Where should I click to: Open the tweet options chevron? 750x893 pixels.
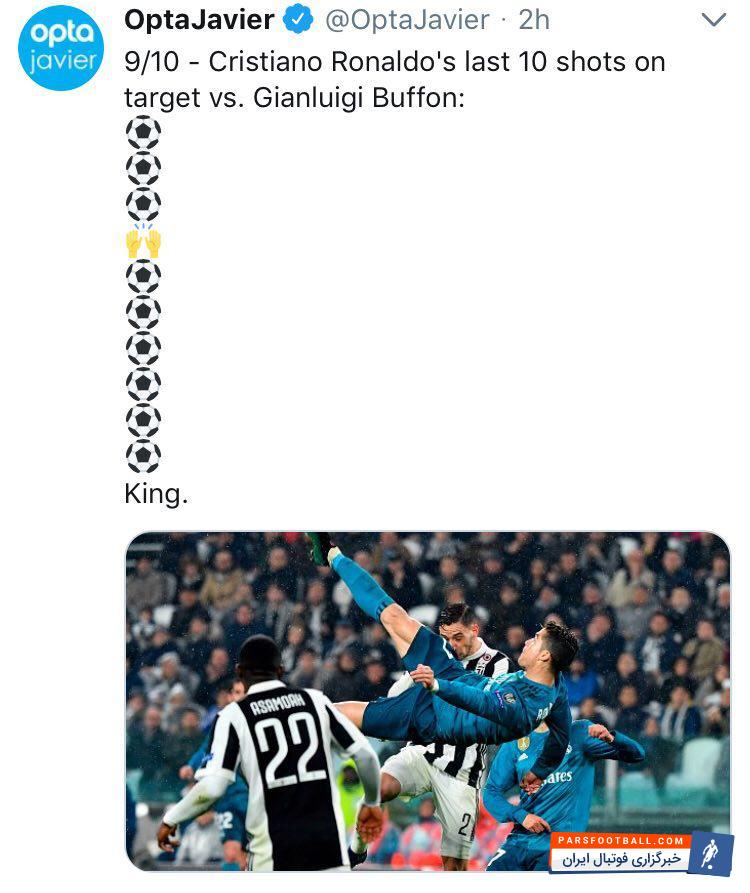point(713,20)
